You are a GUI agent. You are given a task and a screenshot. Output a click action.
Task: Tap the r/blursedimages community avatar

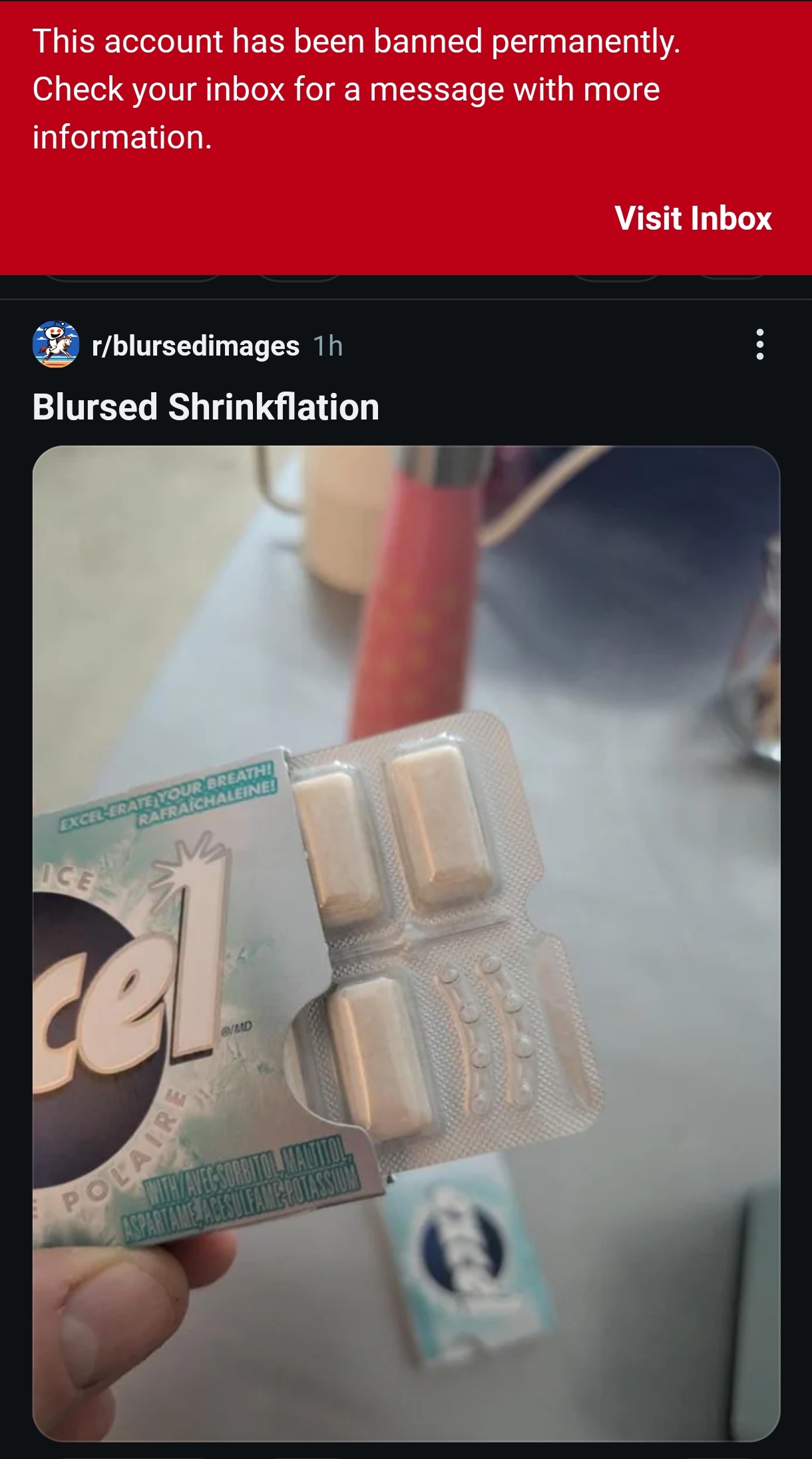point(56,344)
